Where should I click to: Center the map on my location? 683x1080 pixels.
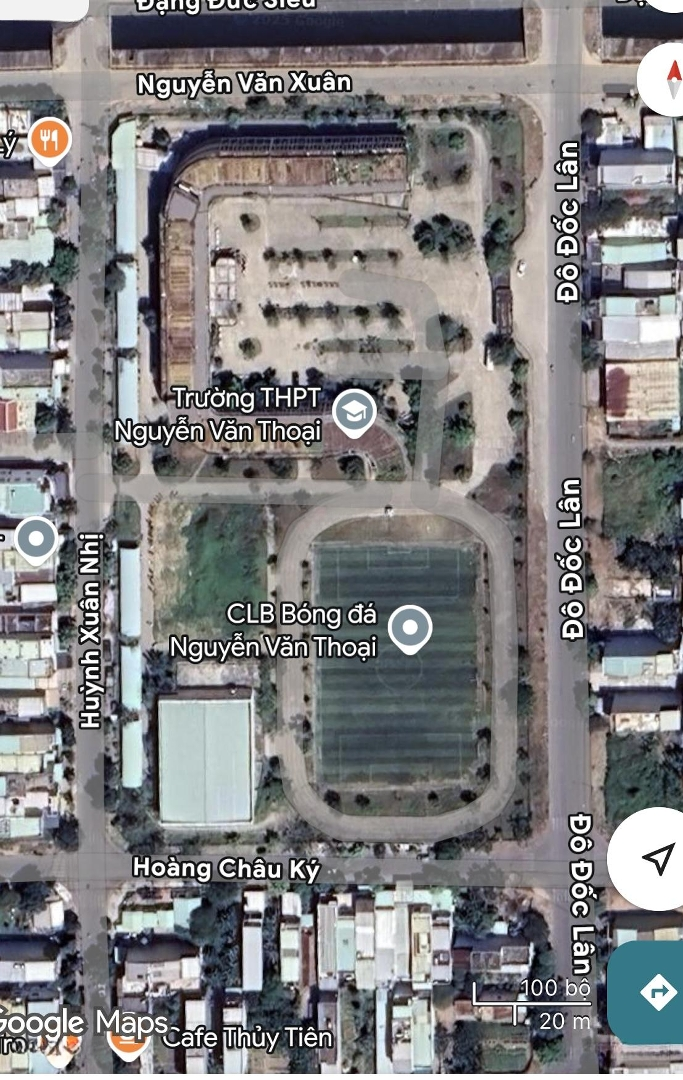pyautogui.click(x=657, y=858)
